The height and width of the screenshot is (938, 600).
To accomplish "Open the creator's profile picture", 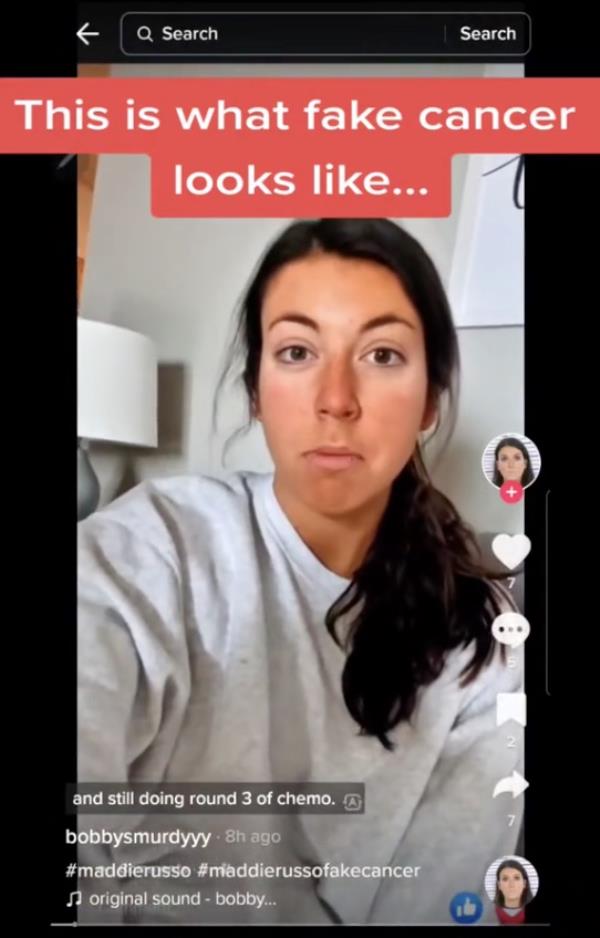I will pos(511,461).
